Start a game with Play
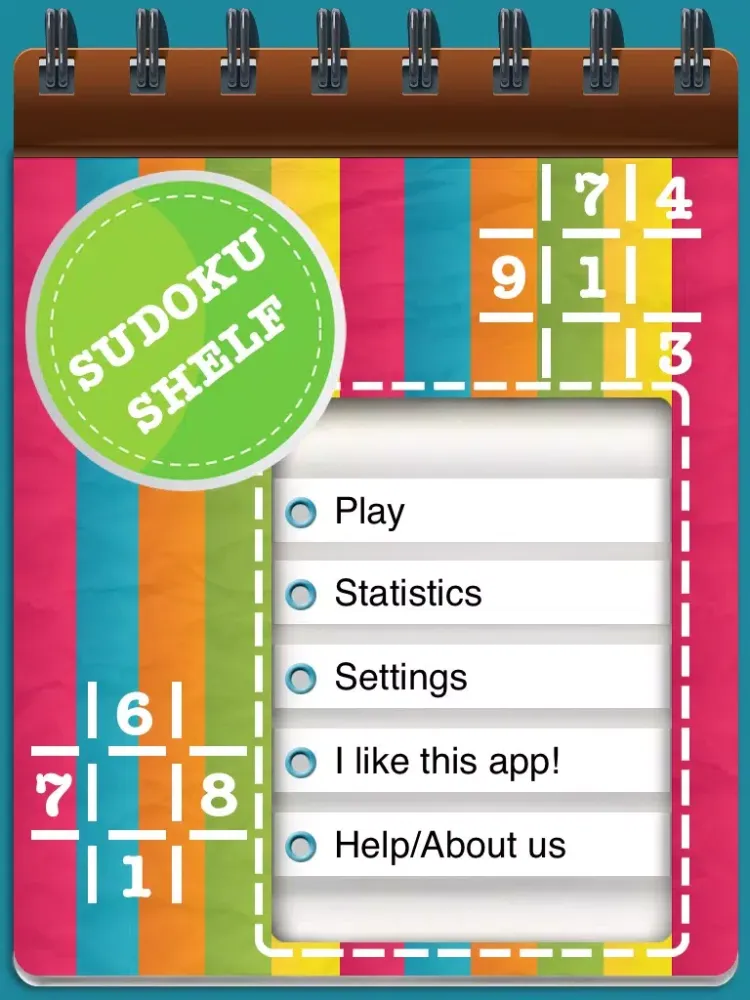The image size is (750, 1000). 470,512
